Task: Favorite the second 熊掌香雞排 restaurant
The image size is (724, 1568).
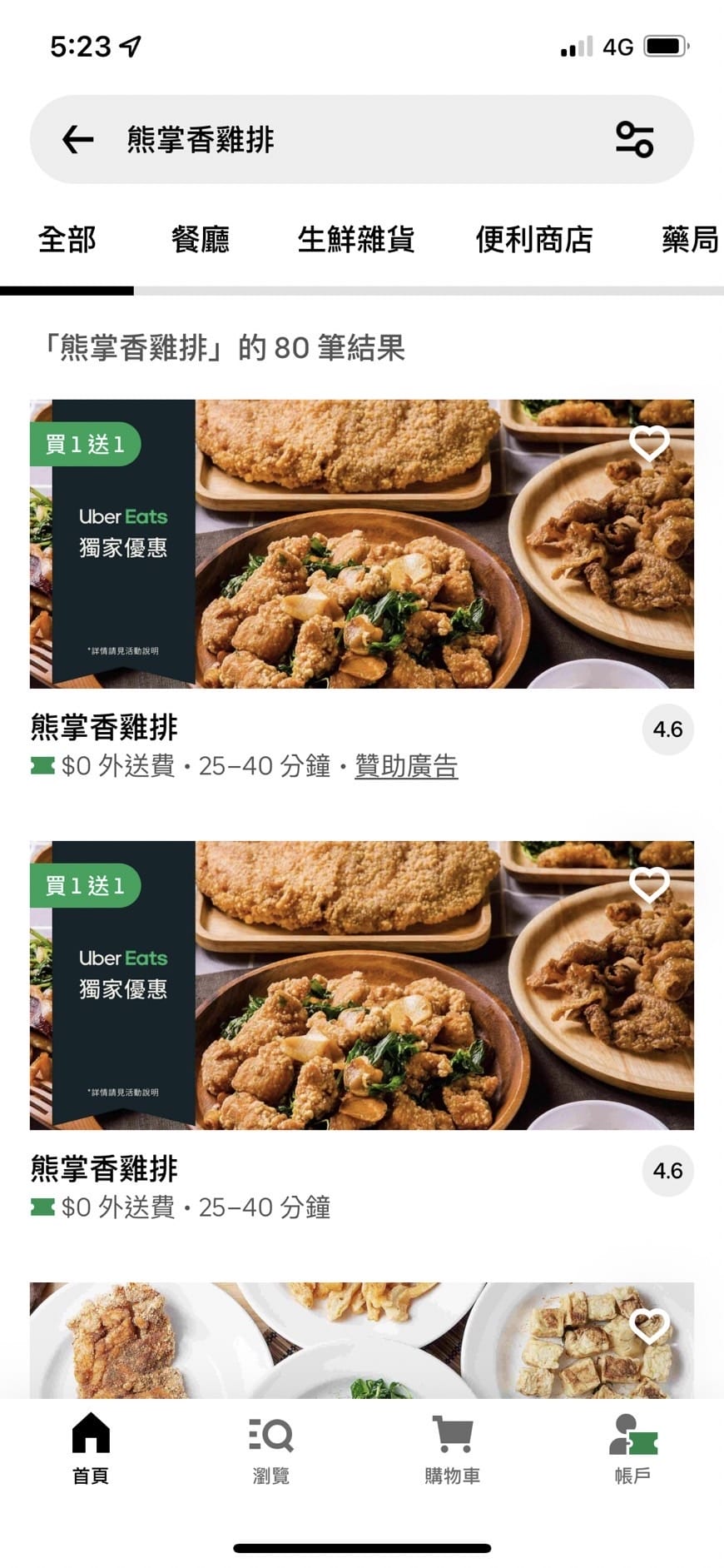Action: point(650,884)
